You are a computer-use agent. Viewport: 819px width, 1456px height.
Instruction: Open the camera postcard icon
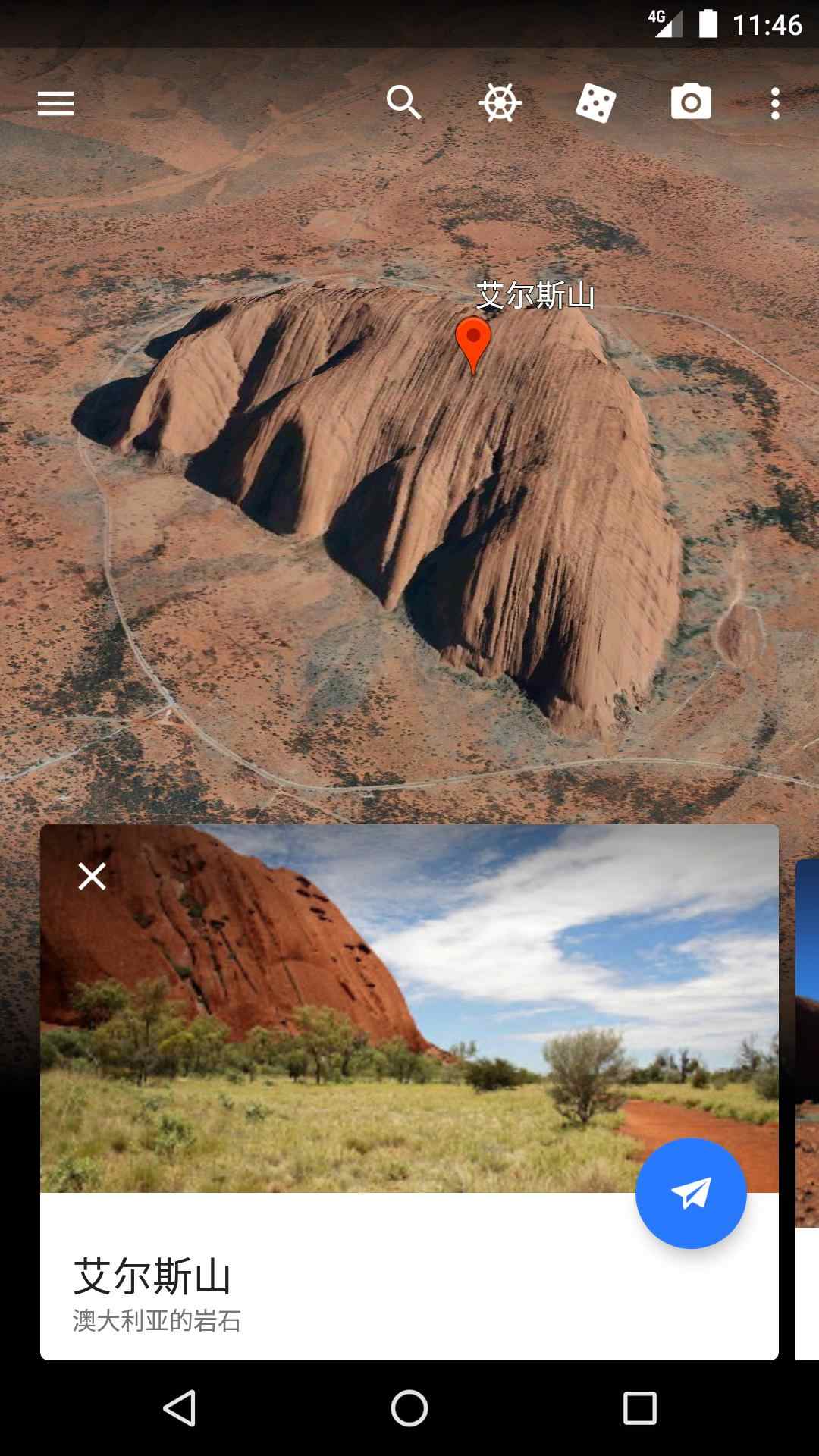point(691,102)
